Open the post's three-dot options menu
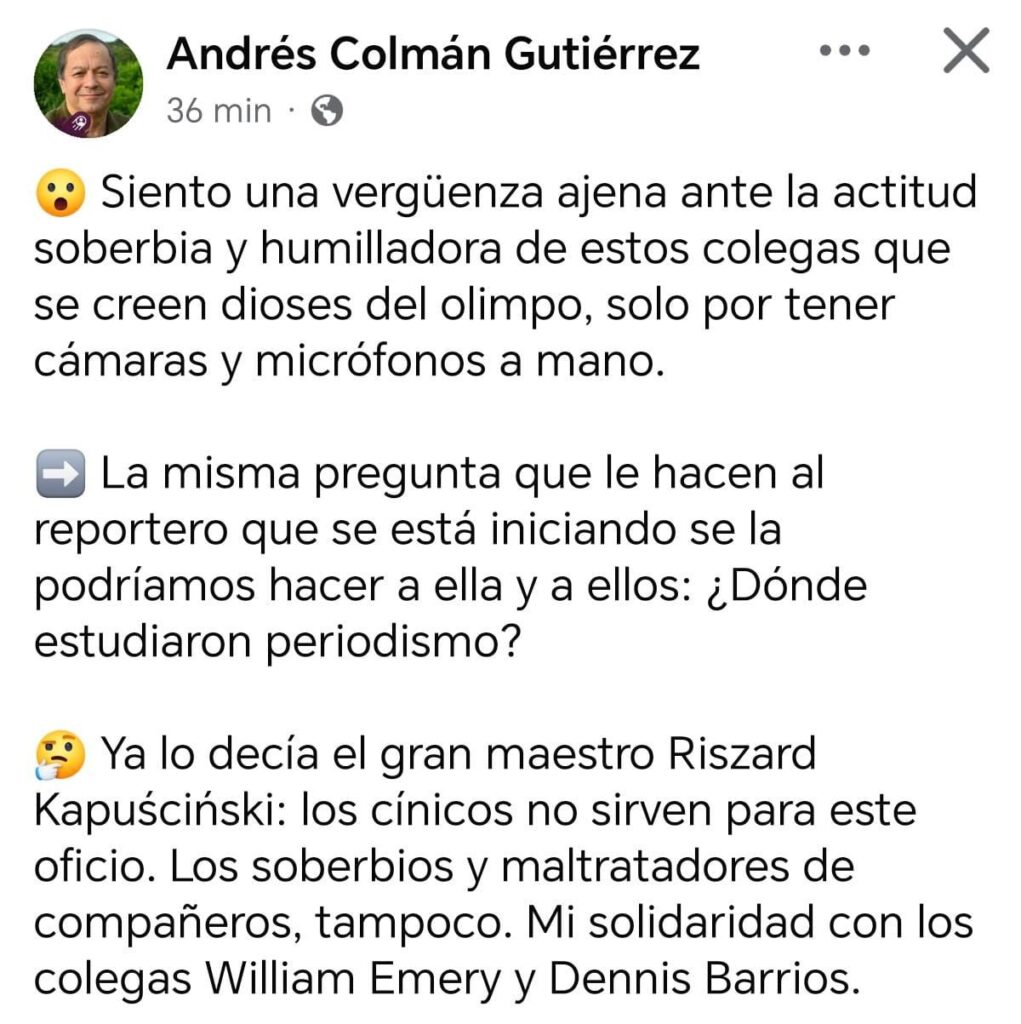Viewport: 1021px width, 1024px height. click(x=844, y=52)
